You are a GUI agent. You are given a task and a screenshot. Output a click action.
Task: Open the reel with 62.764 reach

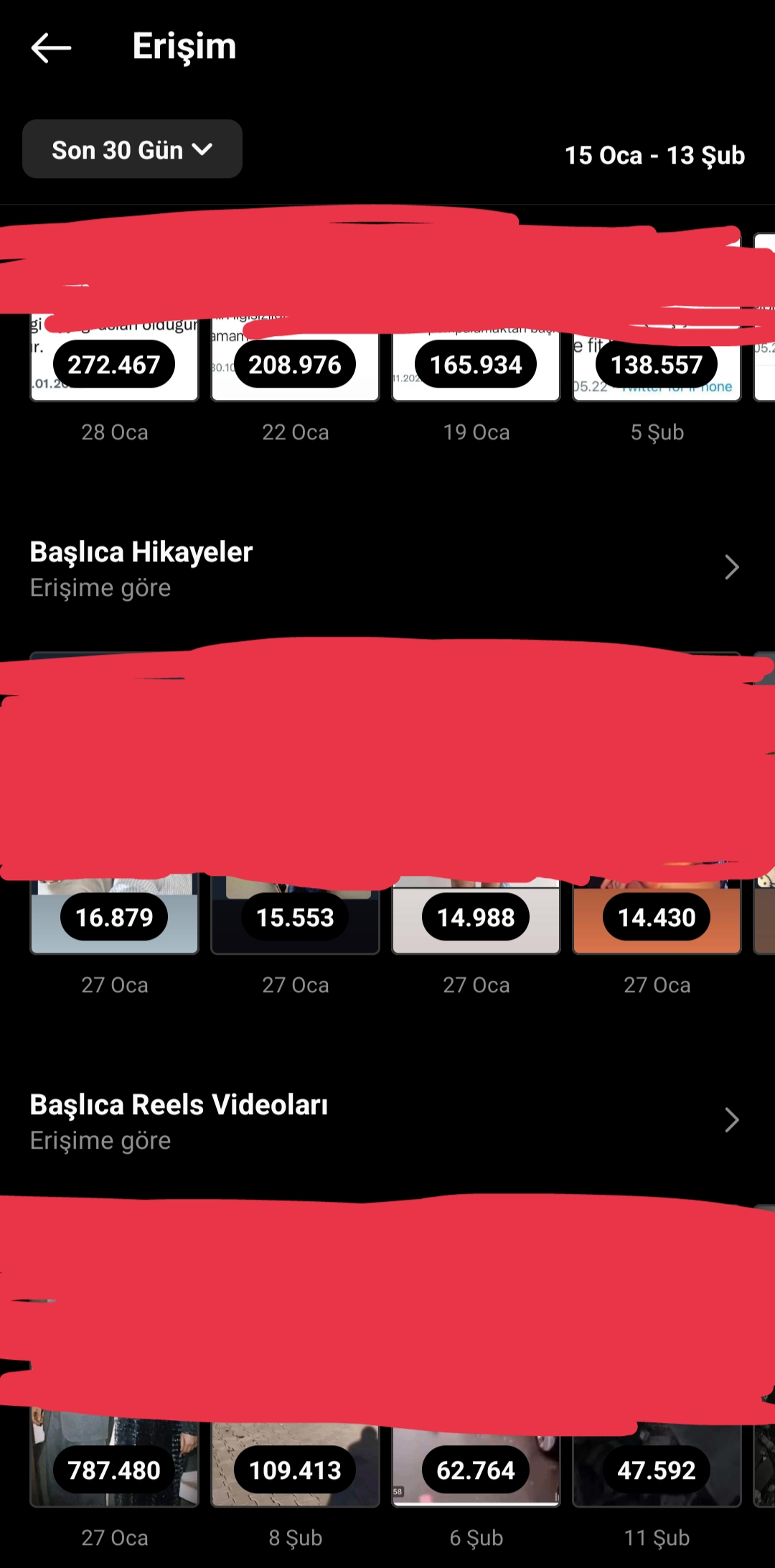click(x=476, y=1355)
